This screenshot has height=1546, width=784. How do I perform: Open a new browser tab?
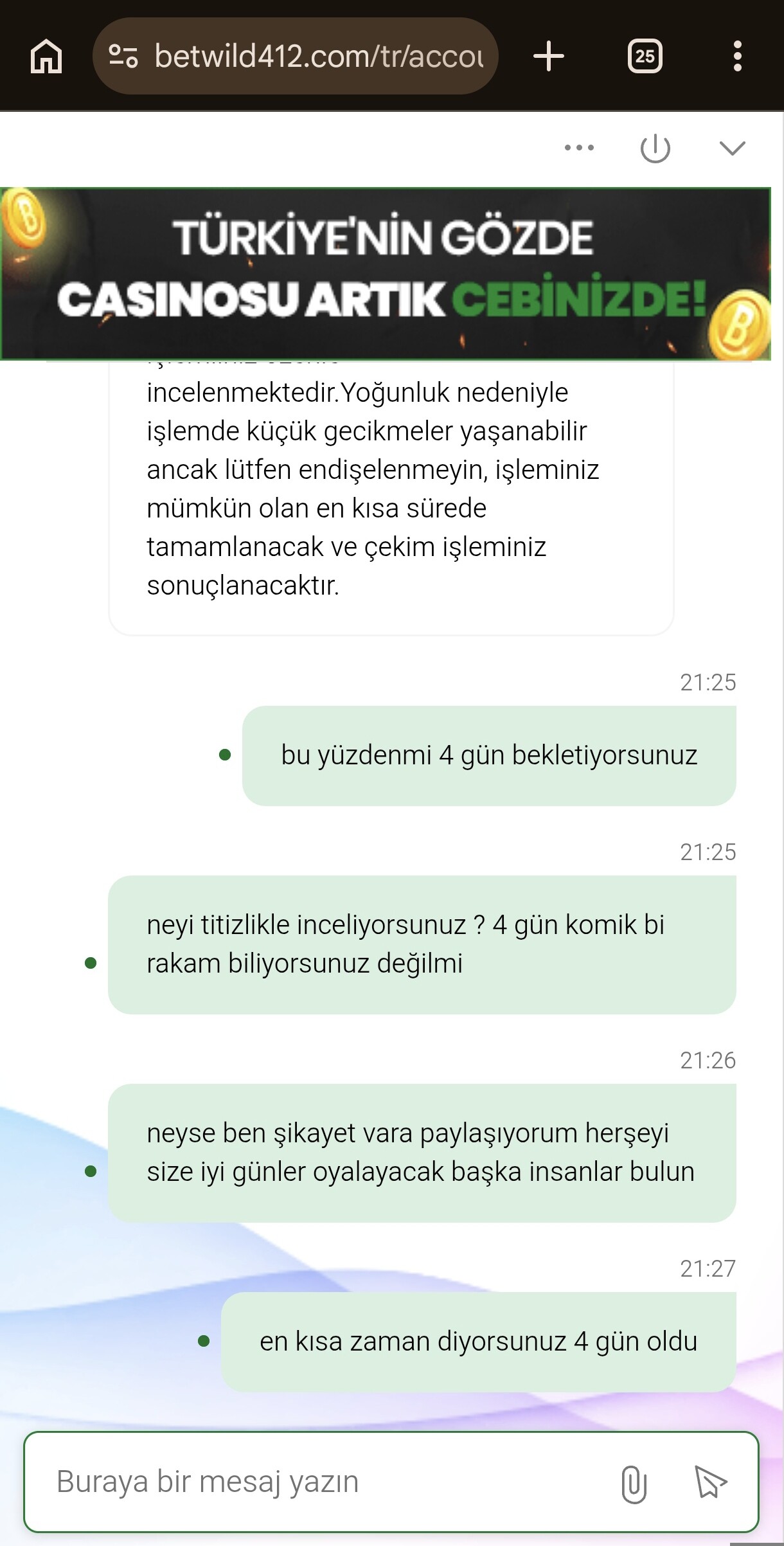(x=548, y=57)
